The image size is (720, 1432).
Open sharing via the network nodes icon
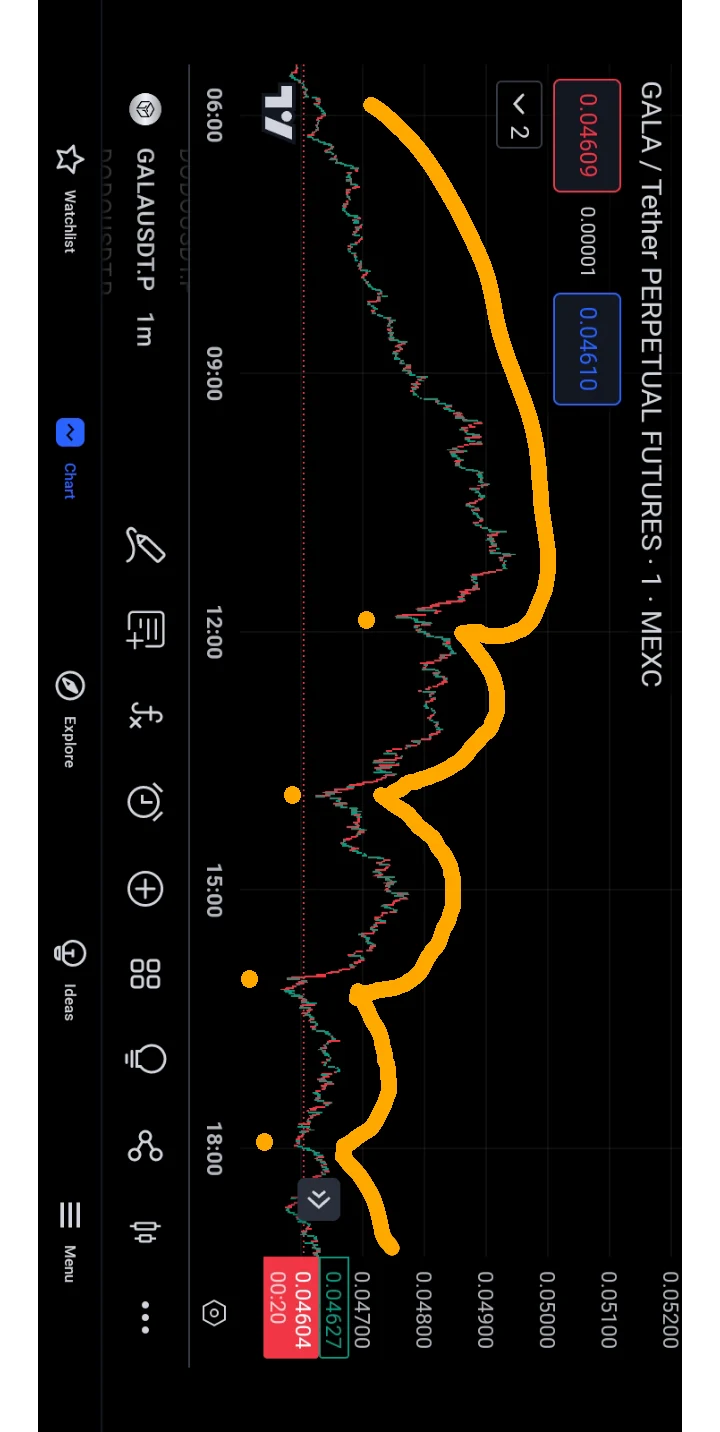click(145, 1147)
